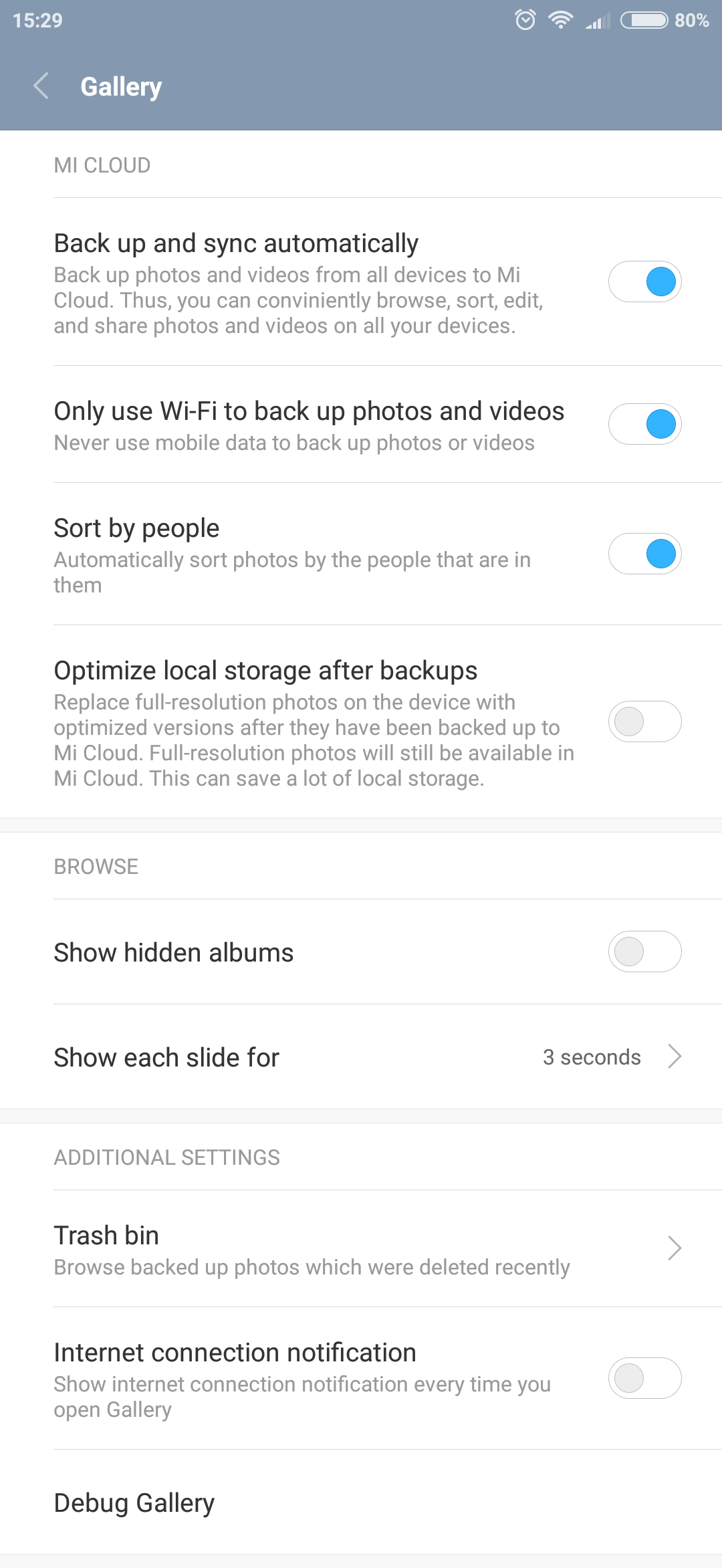722x1568 pixels.
Task: Toggle off Sort by people
Action: tap(644, 554)
